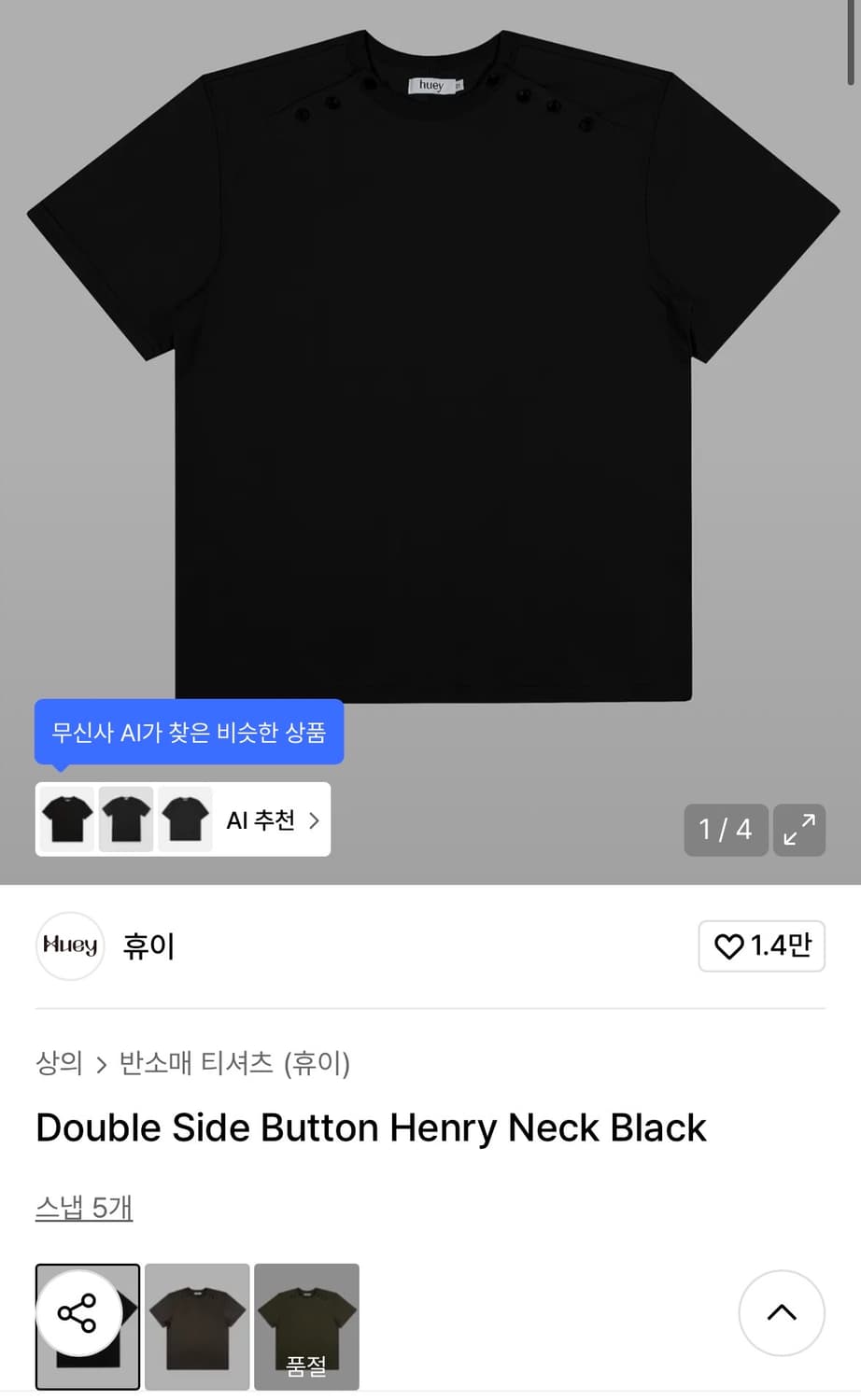Select the brown colorway thumbnail

coord(196,1326)
